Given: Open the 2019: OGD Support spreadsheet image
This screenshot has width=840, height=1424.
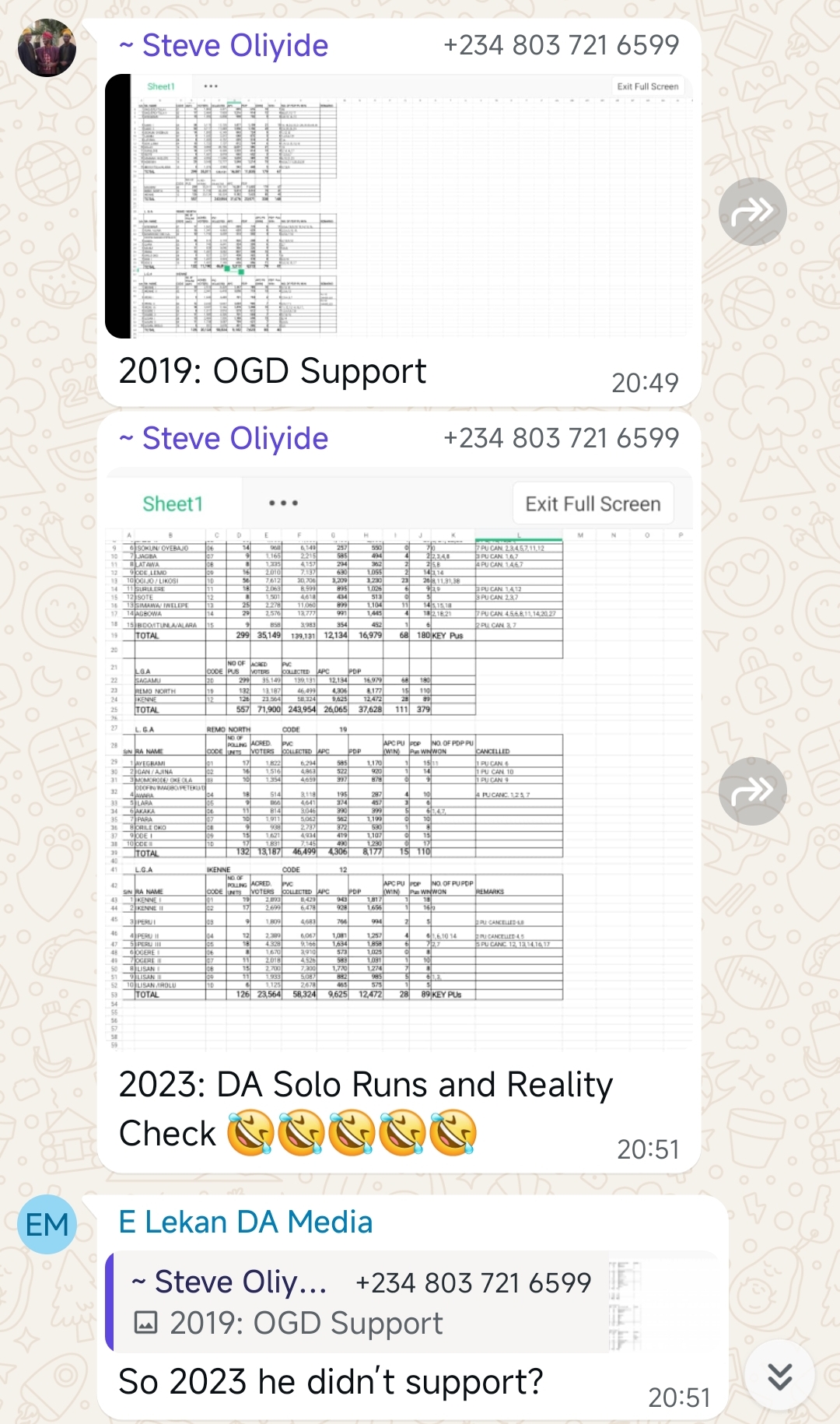Looking at the screenshot, I should (398, 206).
